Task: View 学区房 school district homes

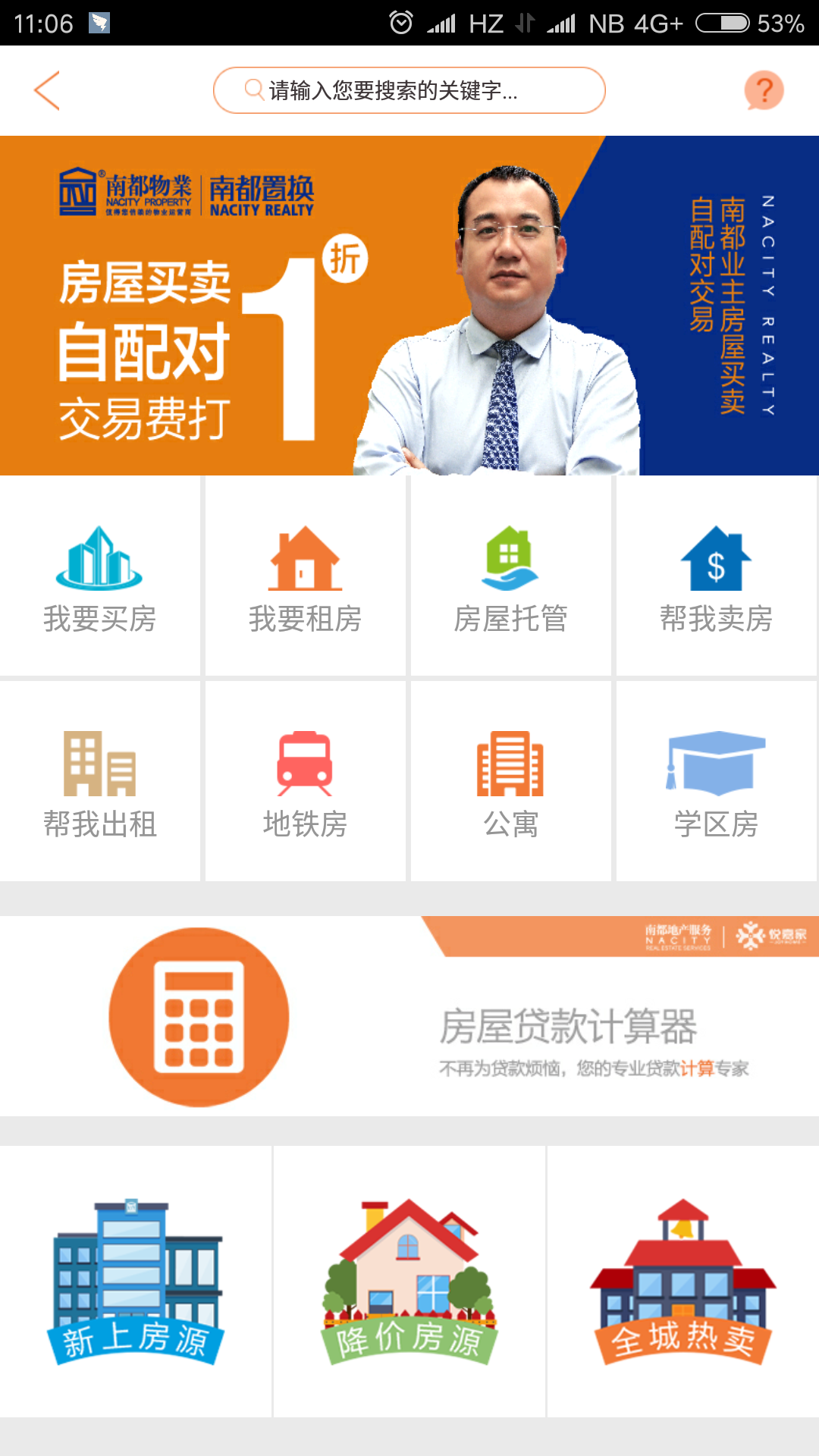Action: point(716,783)
